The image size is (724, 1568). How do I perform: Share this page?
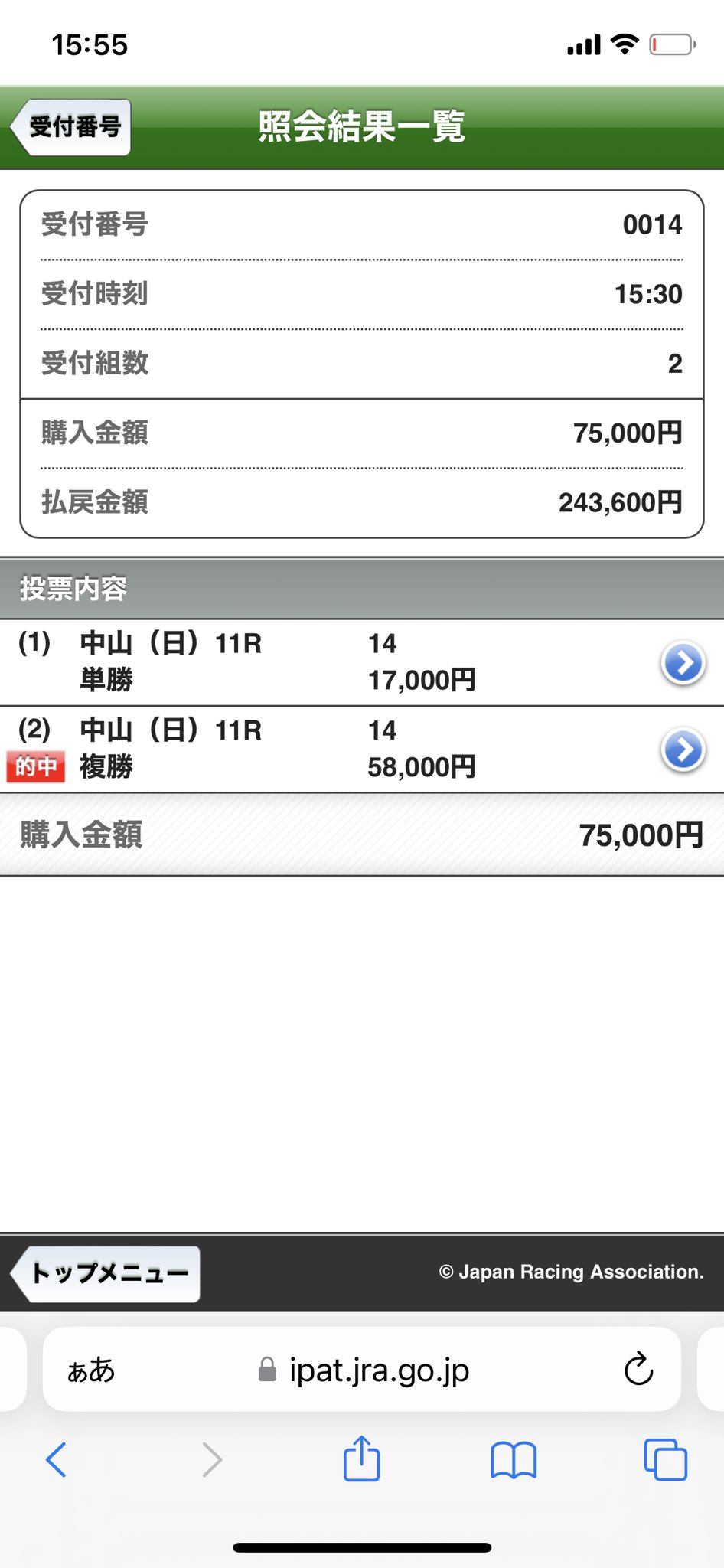click(361, 1459)
